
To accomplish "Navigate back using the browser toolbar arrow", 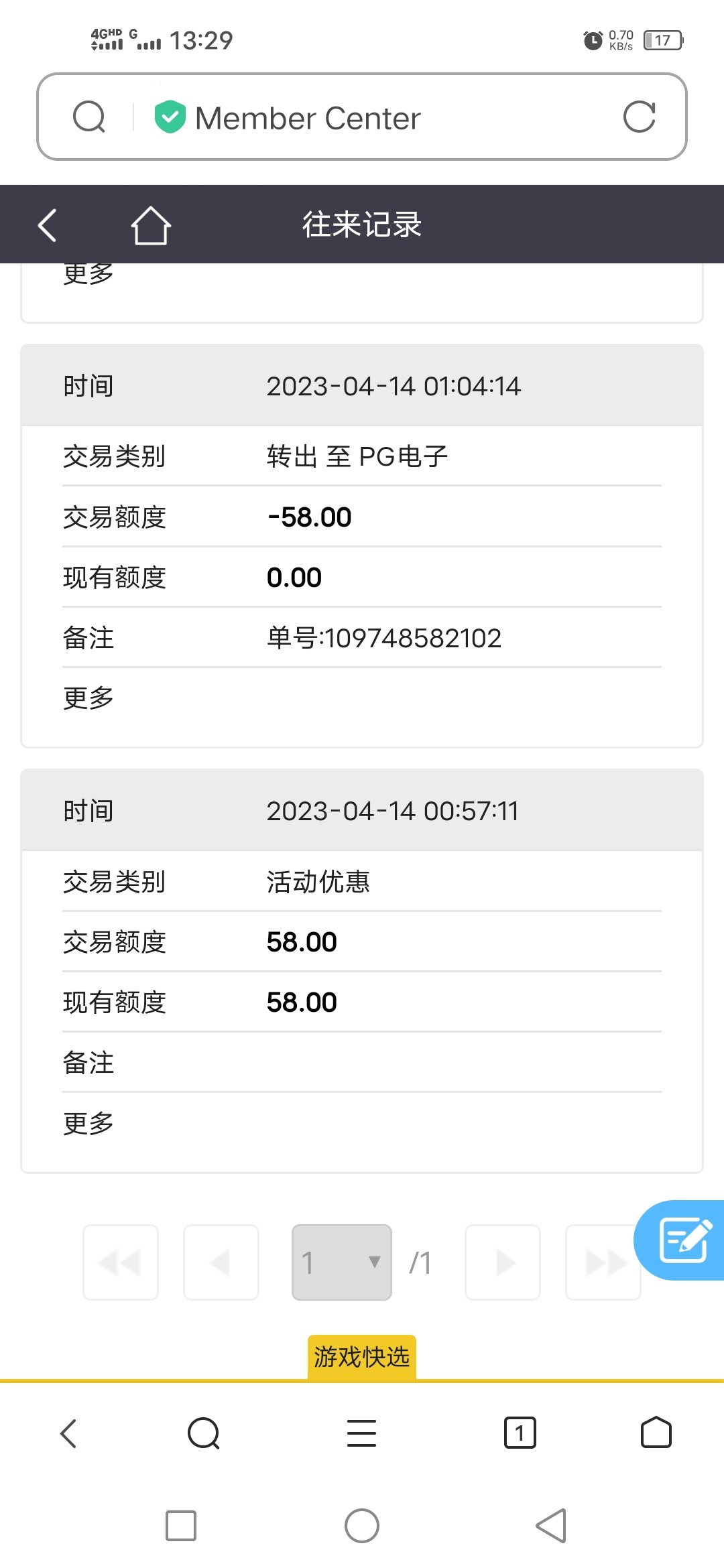I will [x=69, y=1433].
